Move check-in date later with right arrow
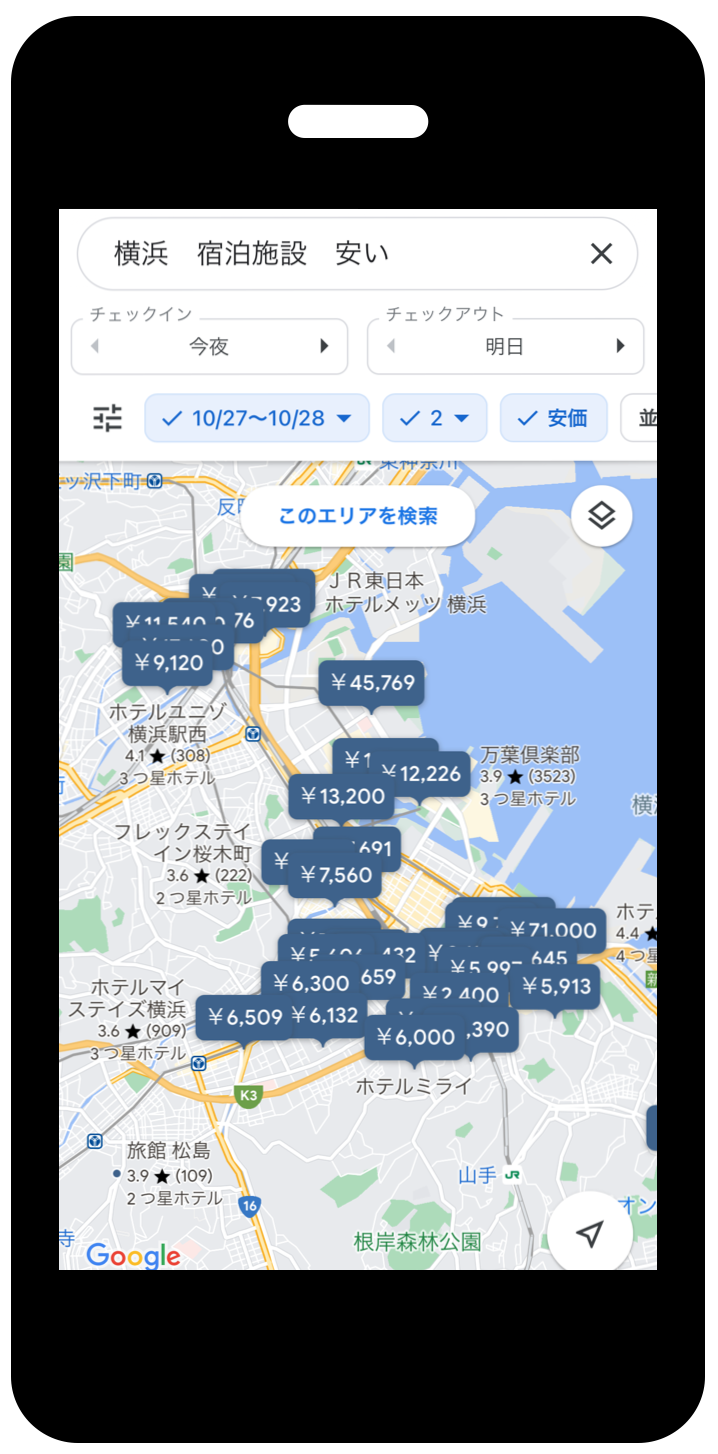The image size is (718, 1454). [x=324, y=347]
